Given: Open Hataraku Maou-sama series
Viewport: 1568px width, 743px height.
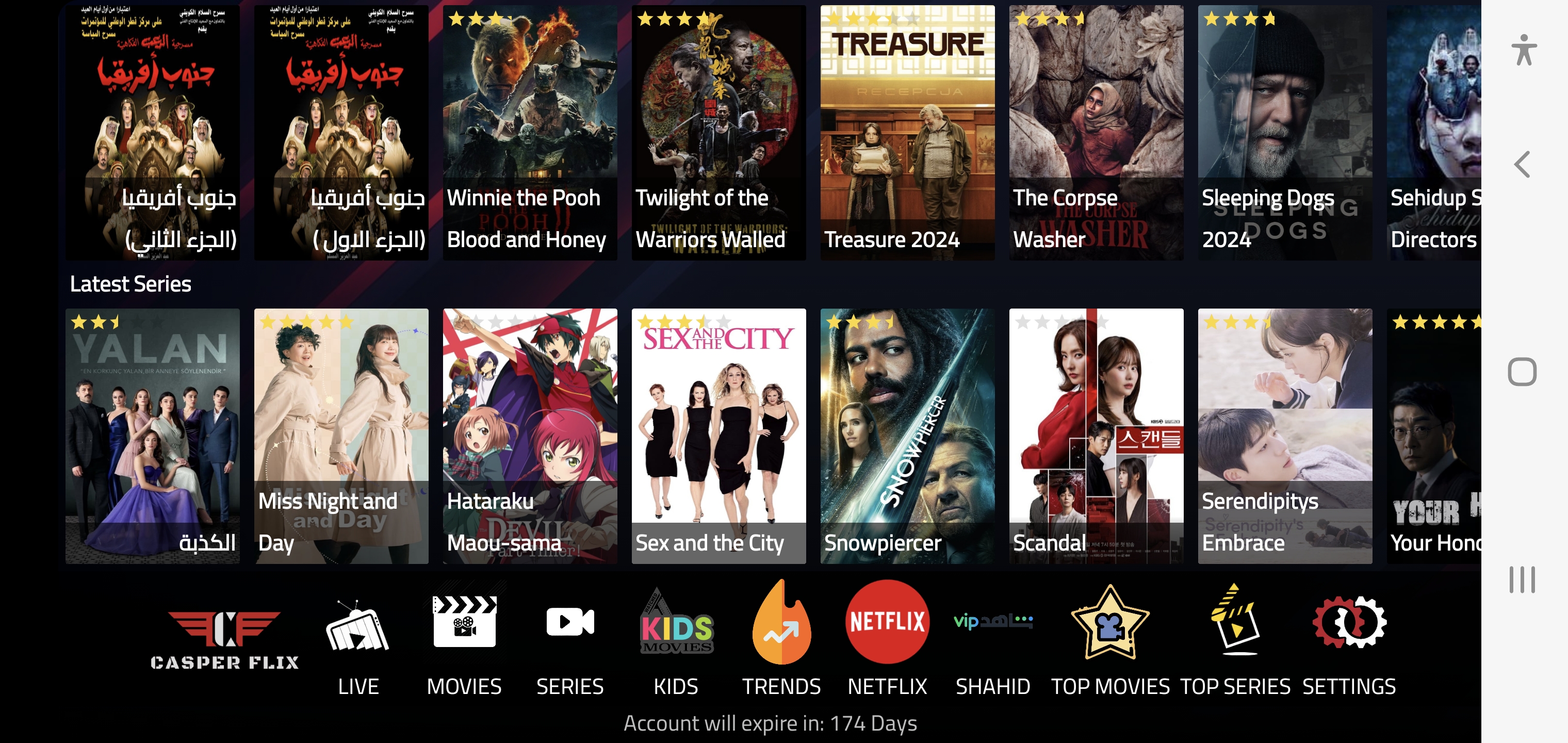Looking at the screenshot, I should click(530, 435).
